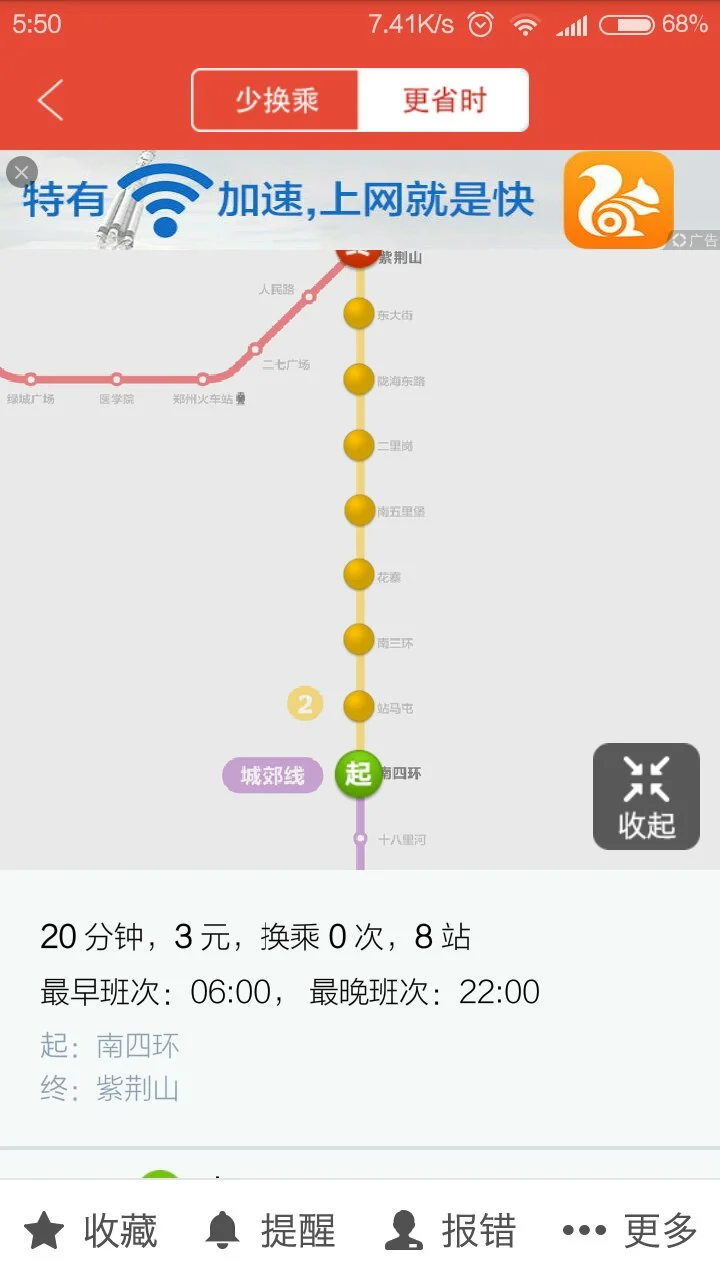Tap the favorite star 收藏 icon

pos(42,1229)
